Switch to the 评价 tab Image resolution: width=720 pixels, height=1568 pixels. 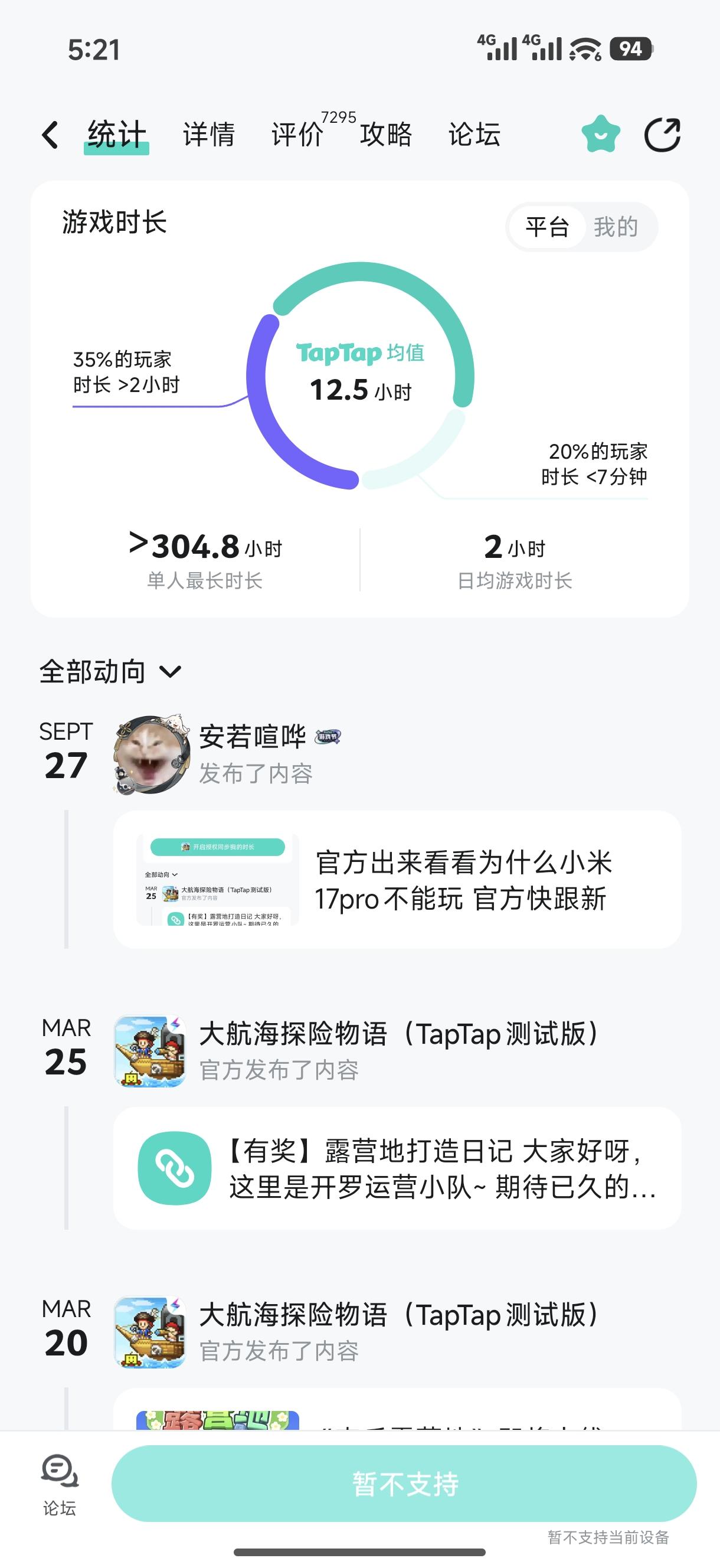pyautogui.click(x=297, y=135)
